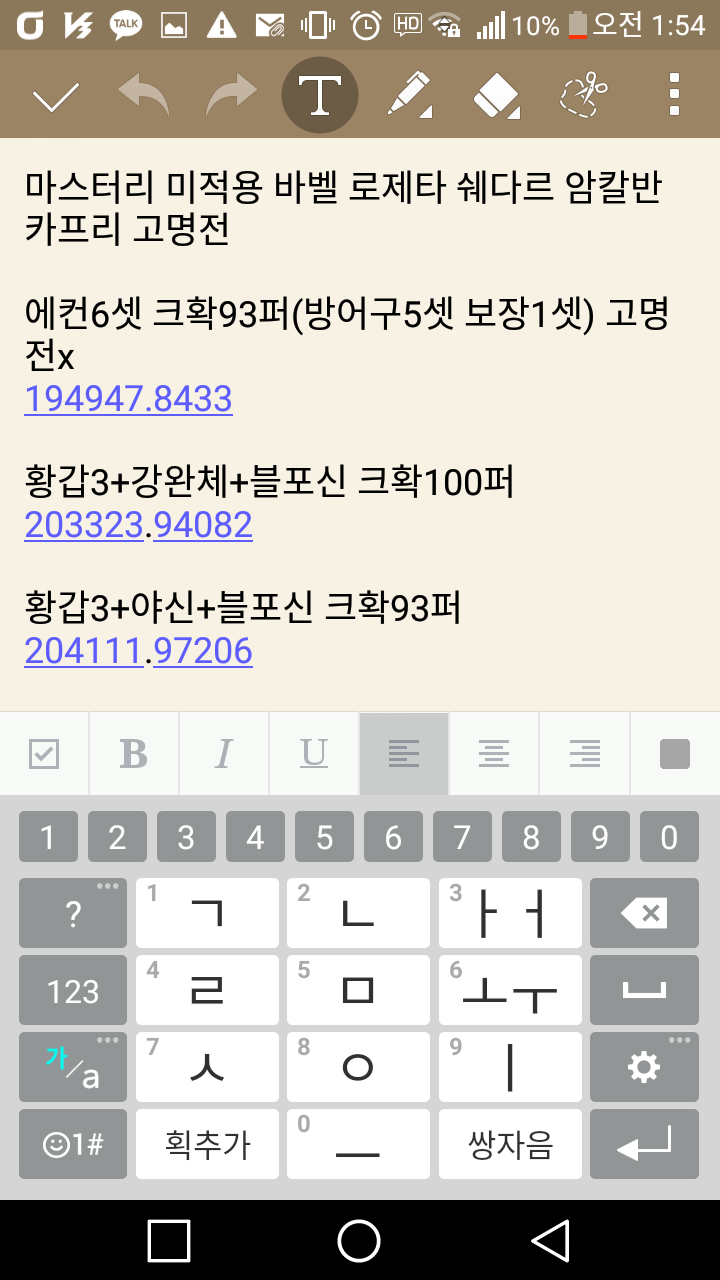The height and width of the screenshot is (1280, 720).
Task: Select the pen drawing tool
Action: click(408, 96)
